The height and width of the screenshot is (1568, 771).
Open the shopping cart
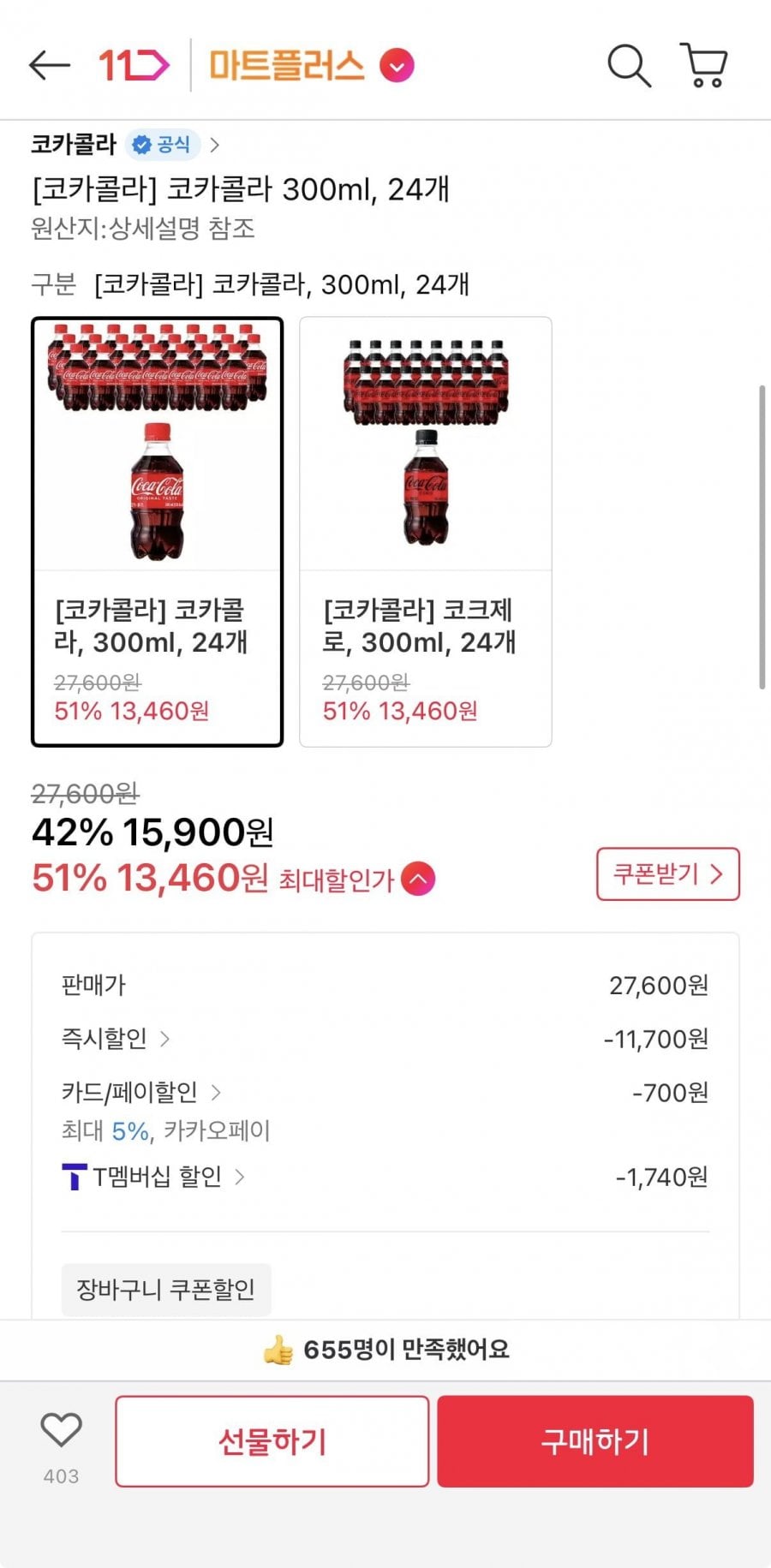coord(704,65)
